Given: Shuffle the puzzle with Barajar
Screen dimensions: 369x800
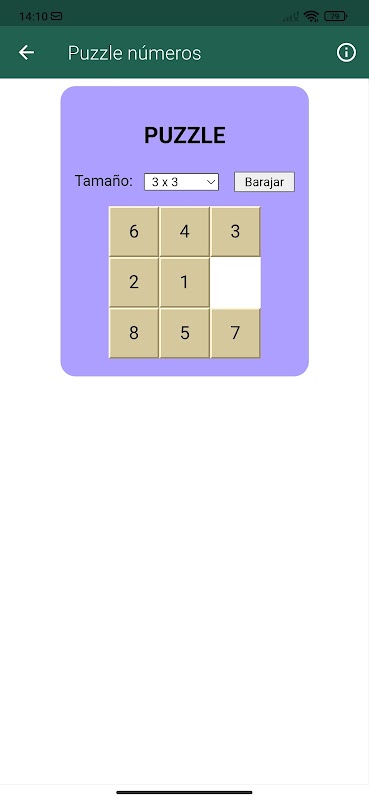Looking at the screenshot, I should click(264, 182).
